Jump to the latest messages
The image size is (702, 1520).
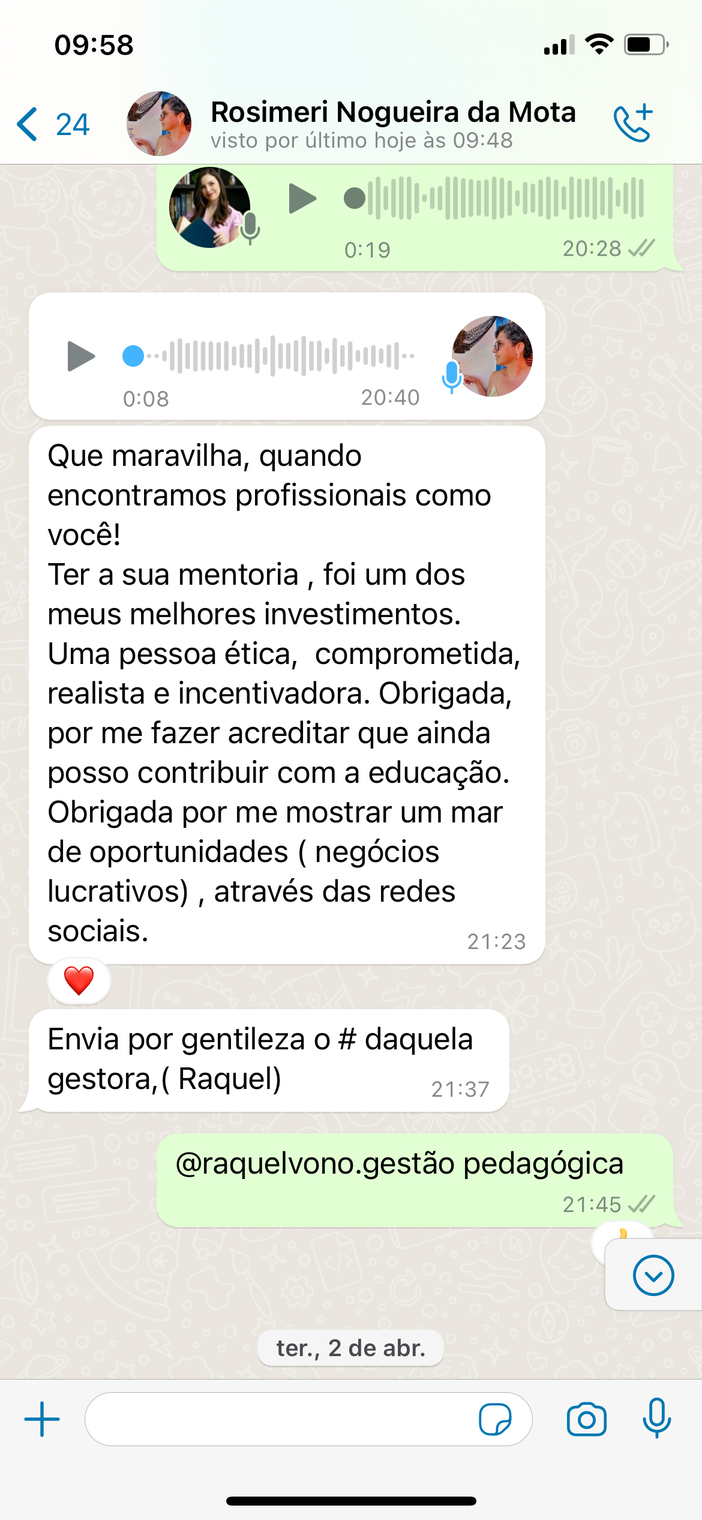coord(654,1275)
